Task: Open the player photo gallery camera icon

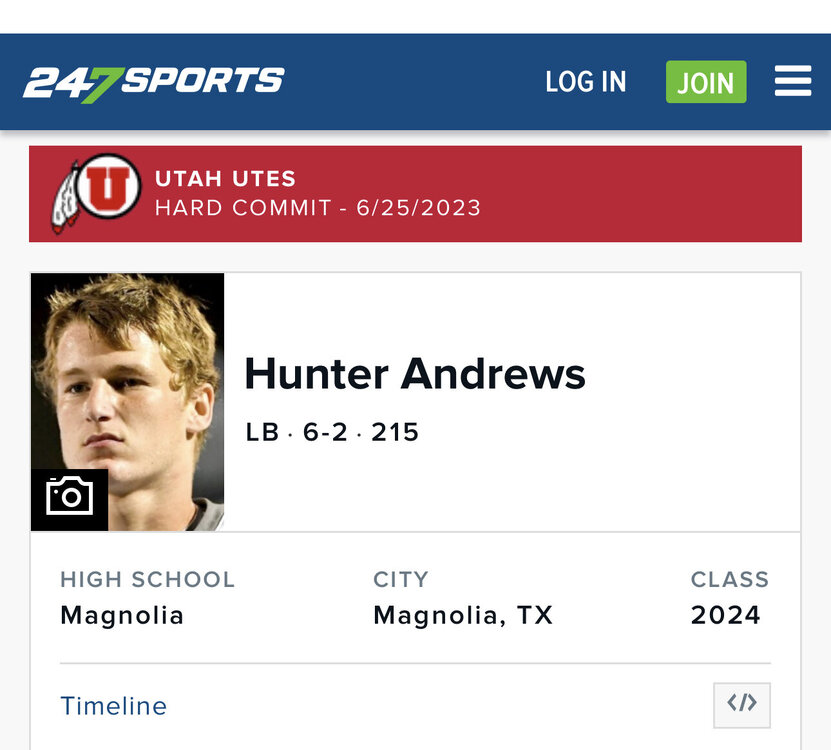Action: click(x=69, y=497)
